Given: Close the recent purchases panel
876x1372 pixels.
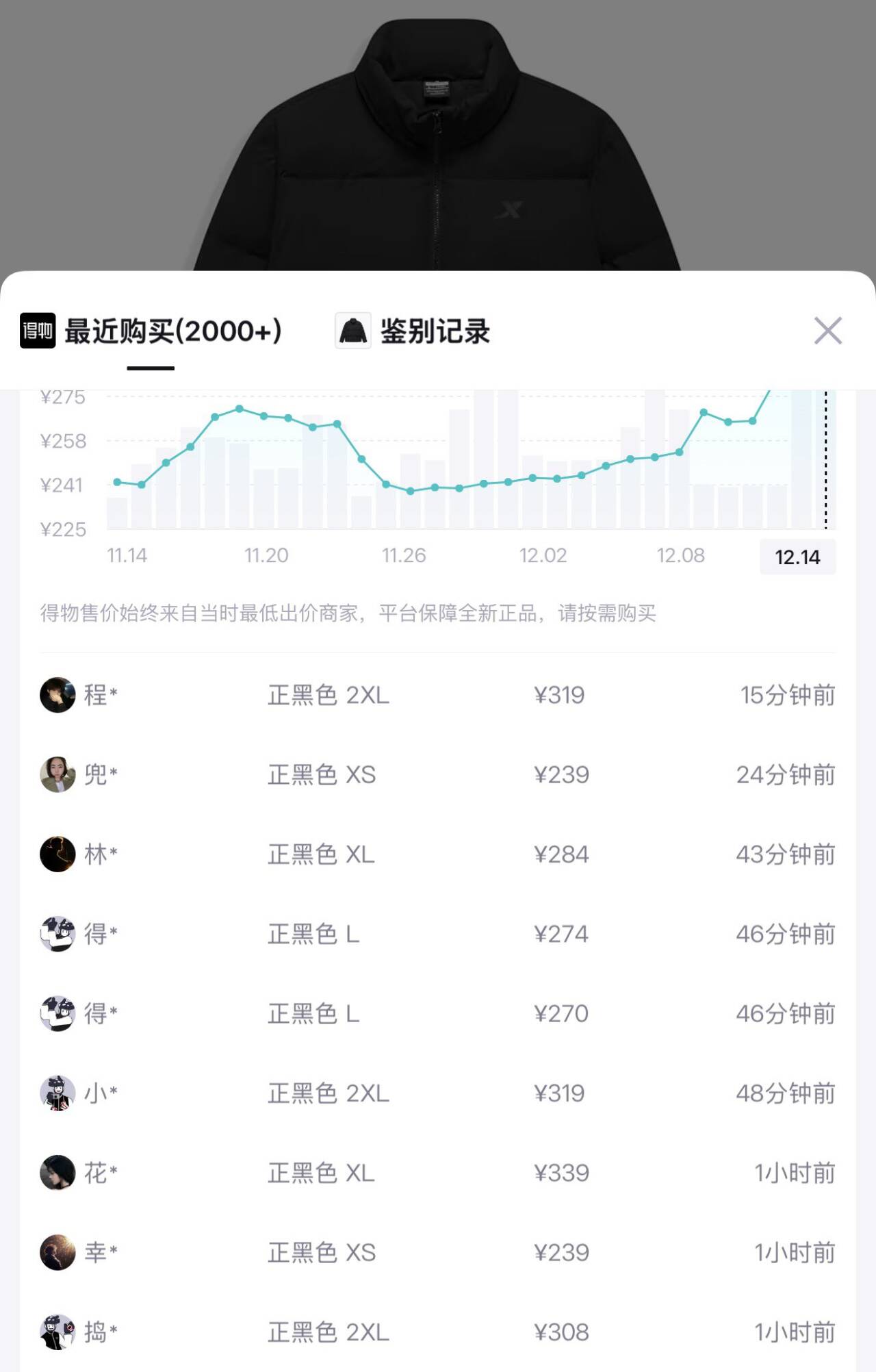Looking at the screenshot, I should (827, 331).
